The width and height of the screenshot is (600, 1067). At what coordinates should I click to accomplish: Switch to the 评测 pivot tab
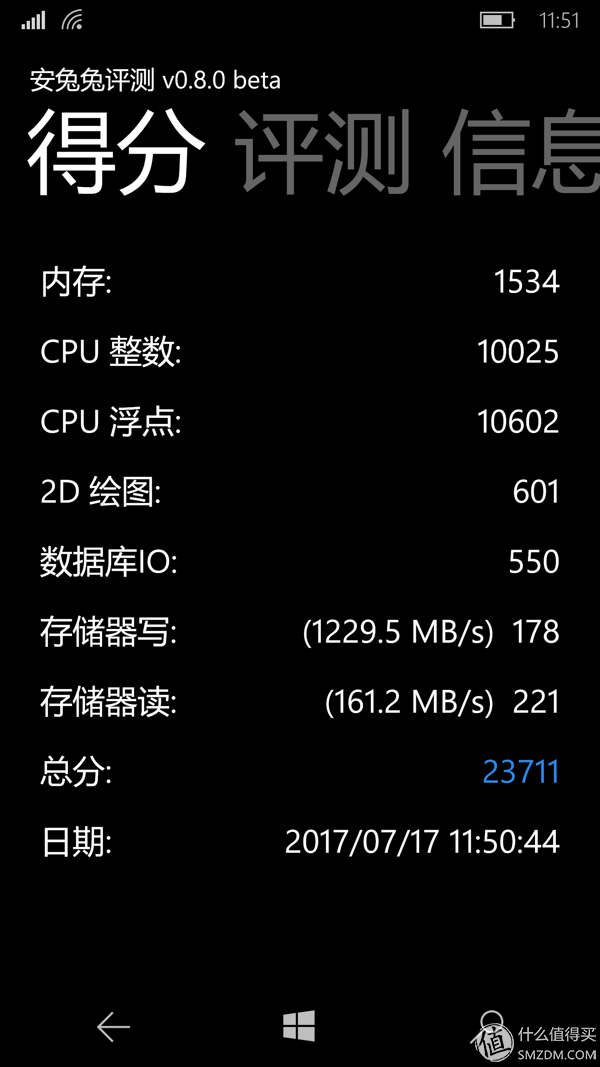(323, 152)
